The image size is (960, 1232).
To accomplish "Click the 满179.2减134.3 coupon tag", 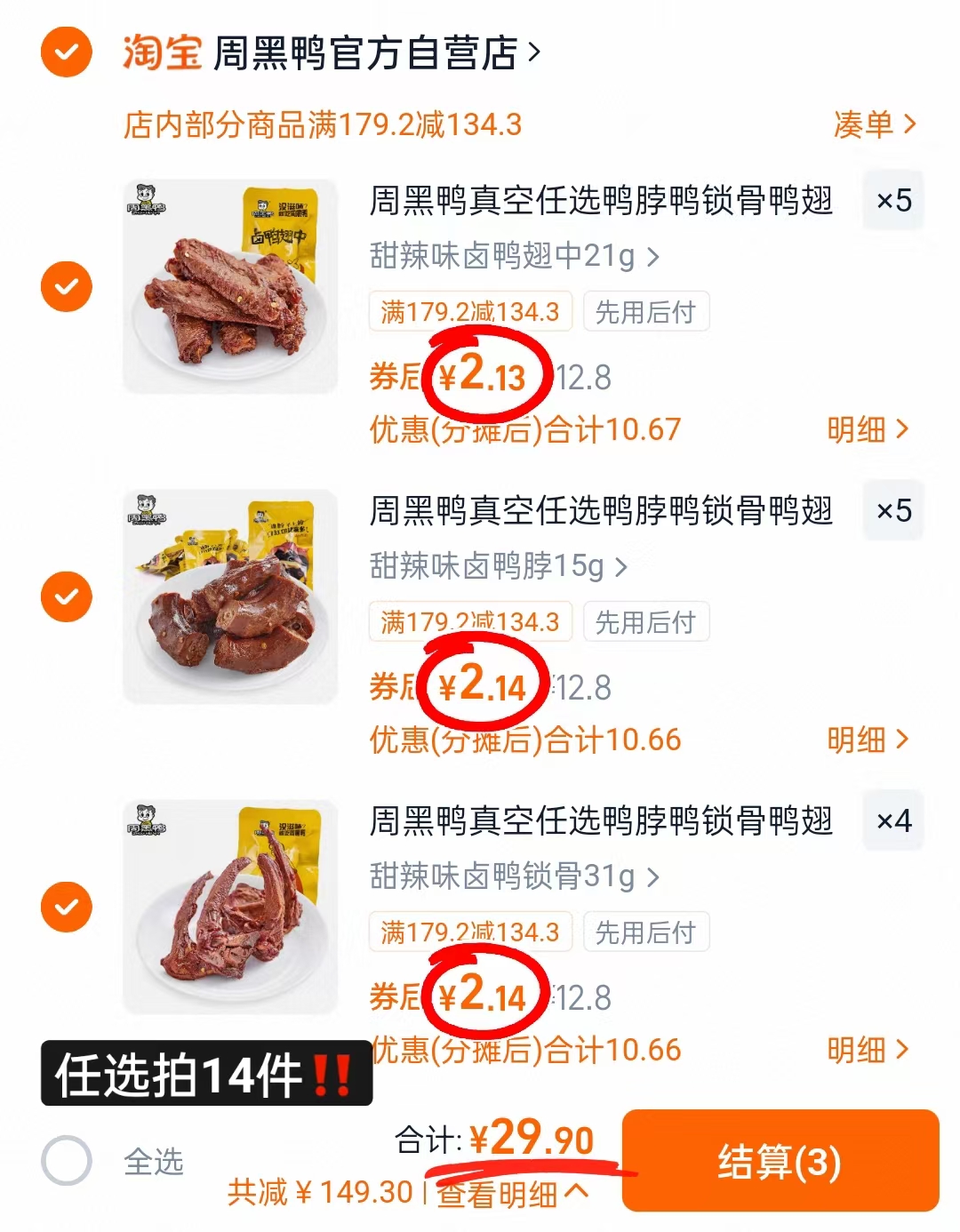I will [469, 312].
